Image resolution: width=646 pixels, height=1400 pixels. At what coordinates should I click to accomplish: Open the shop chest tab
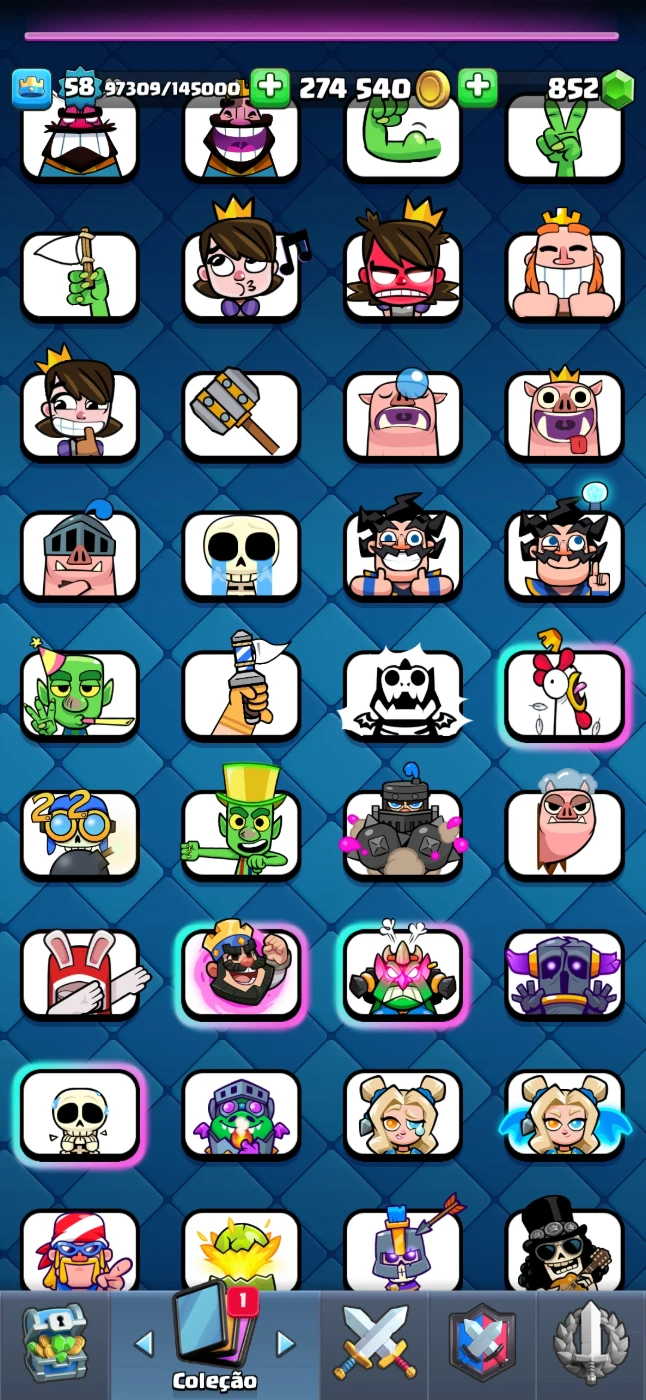[54, 1345]
